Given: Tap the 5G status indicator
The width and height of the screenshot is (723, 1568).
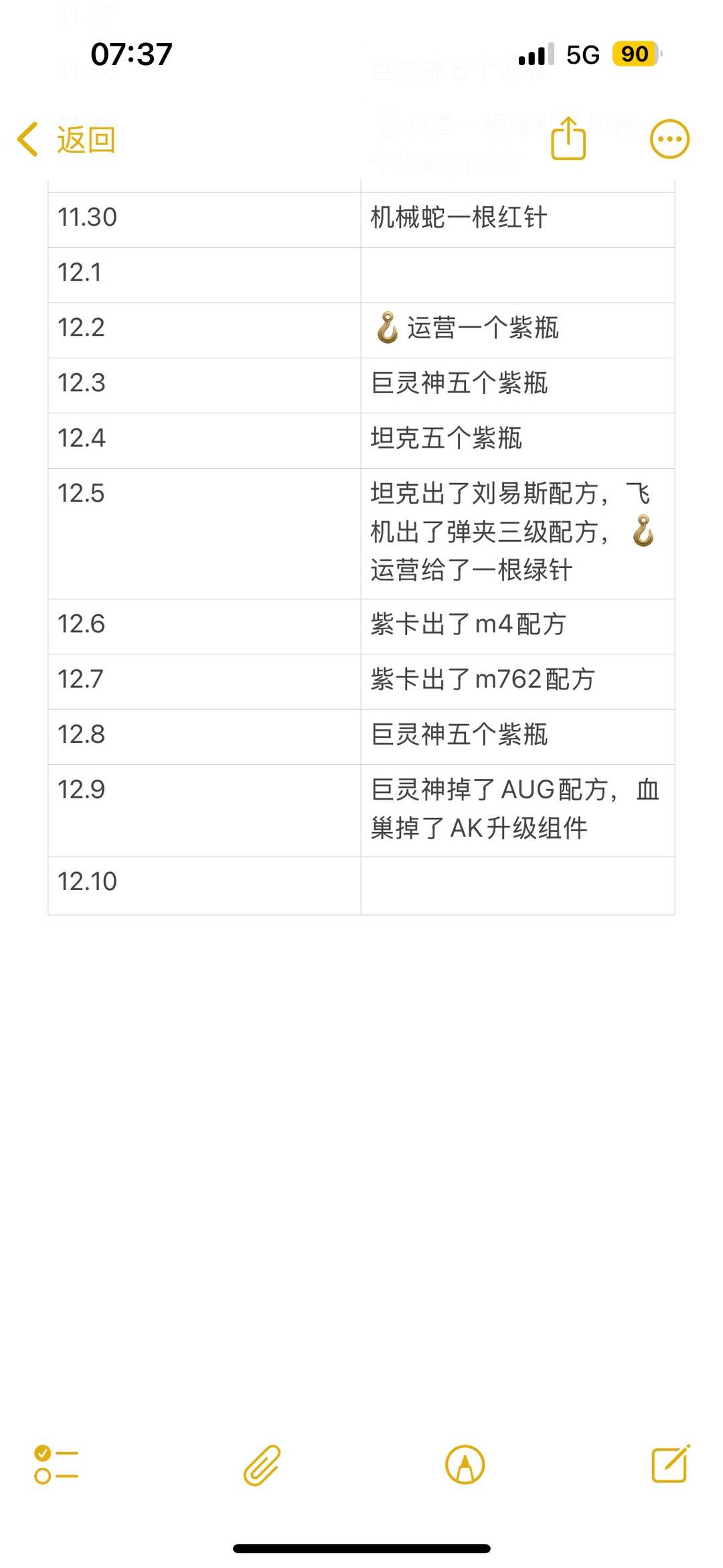Looking at the screenshot, I should click(582, 54).
